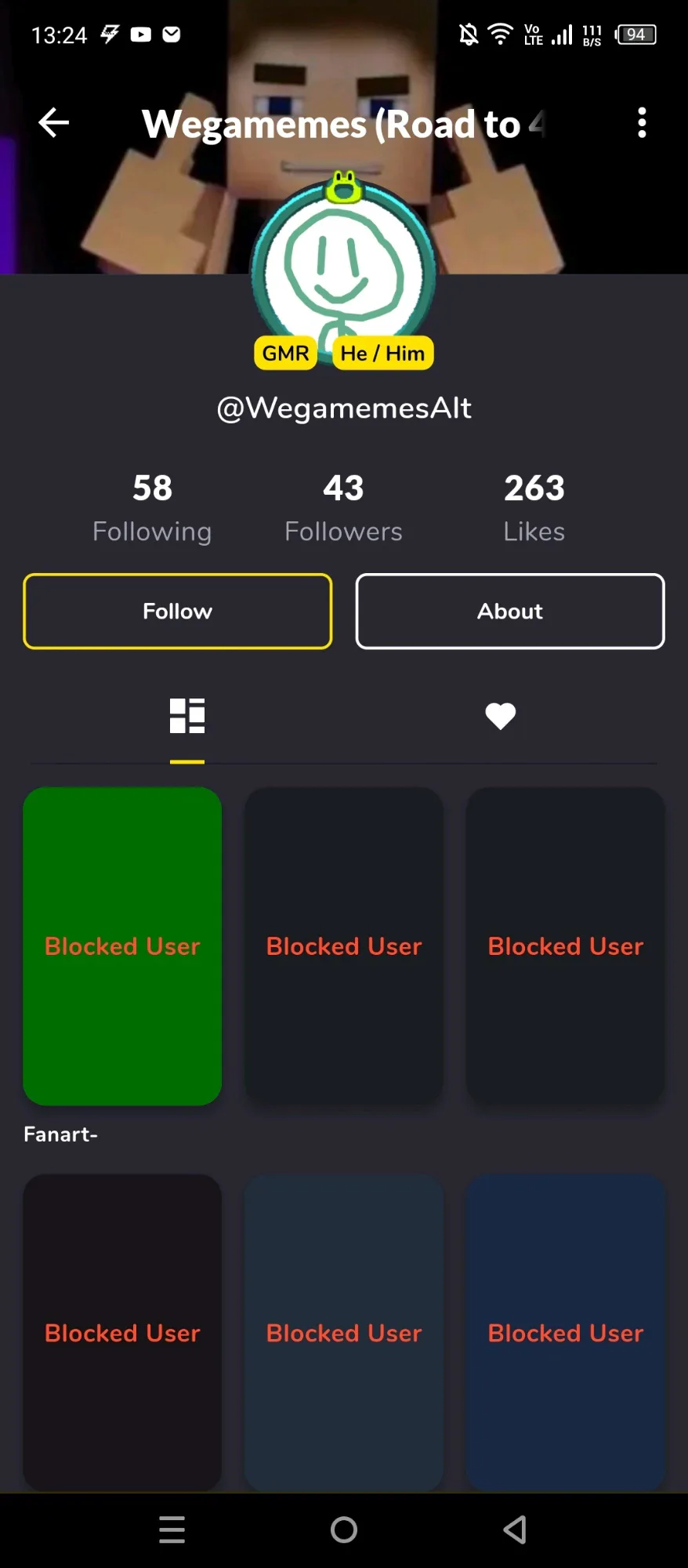Image resolution: width=688 pixels, height=1568 pixels.
Task: View the 58 Following list
Action: 152,508
